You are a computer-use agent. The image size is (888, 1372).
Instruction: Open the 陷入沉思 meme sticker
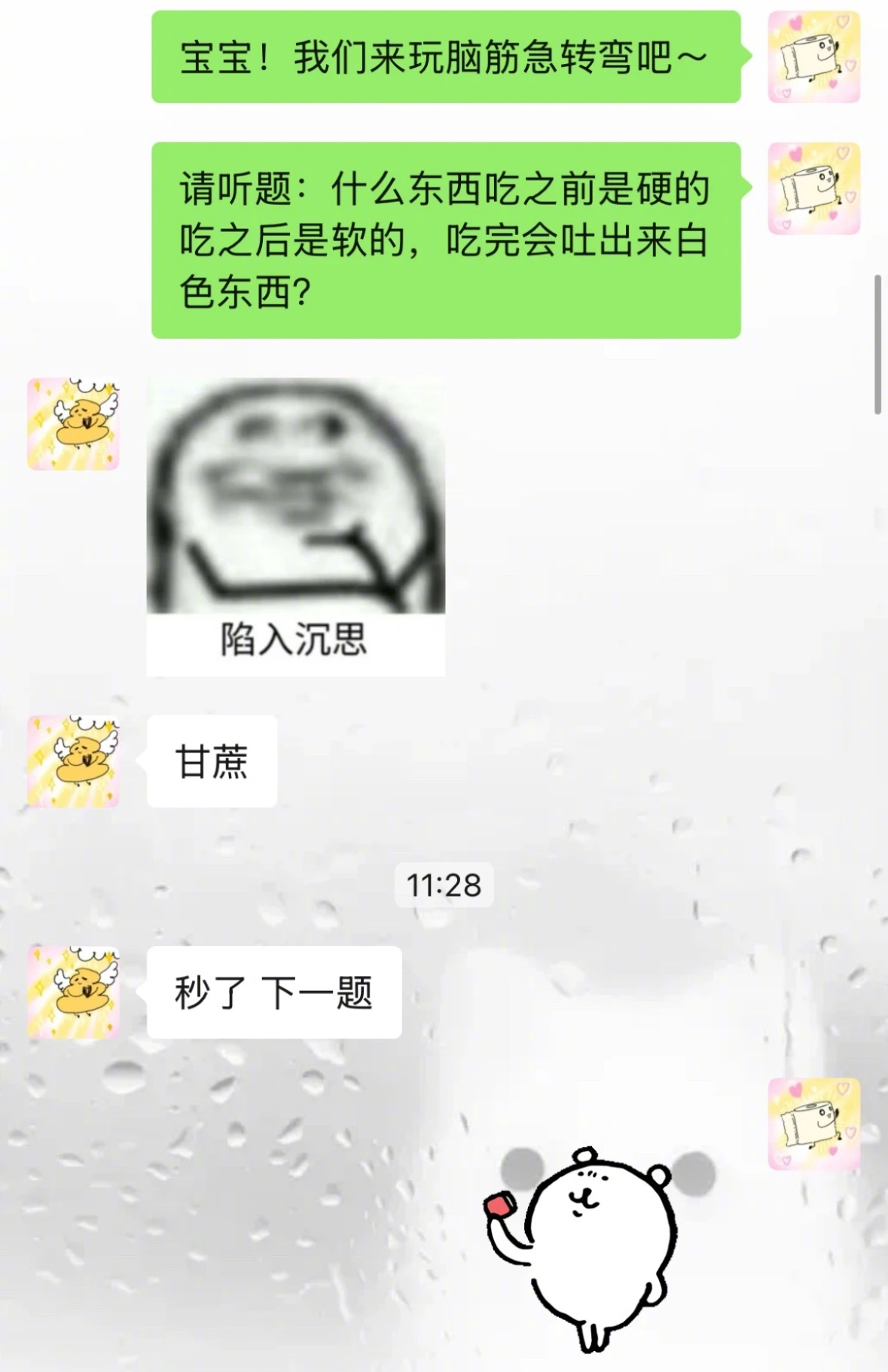coord(295,526)
